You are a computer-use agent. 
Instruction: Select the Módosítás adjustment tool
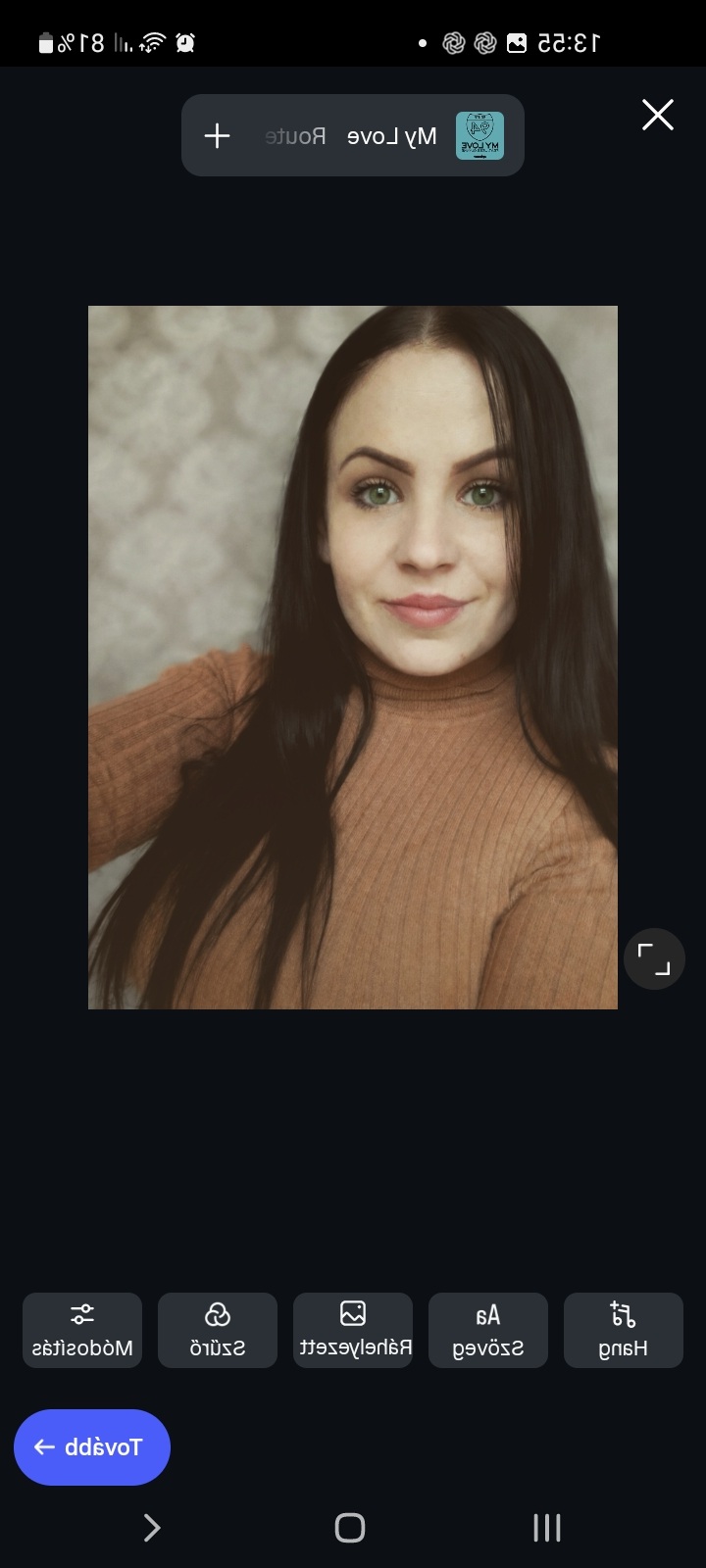pos(82,1330)
